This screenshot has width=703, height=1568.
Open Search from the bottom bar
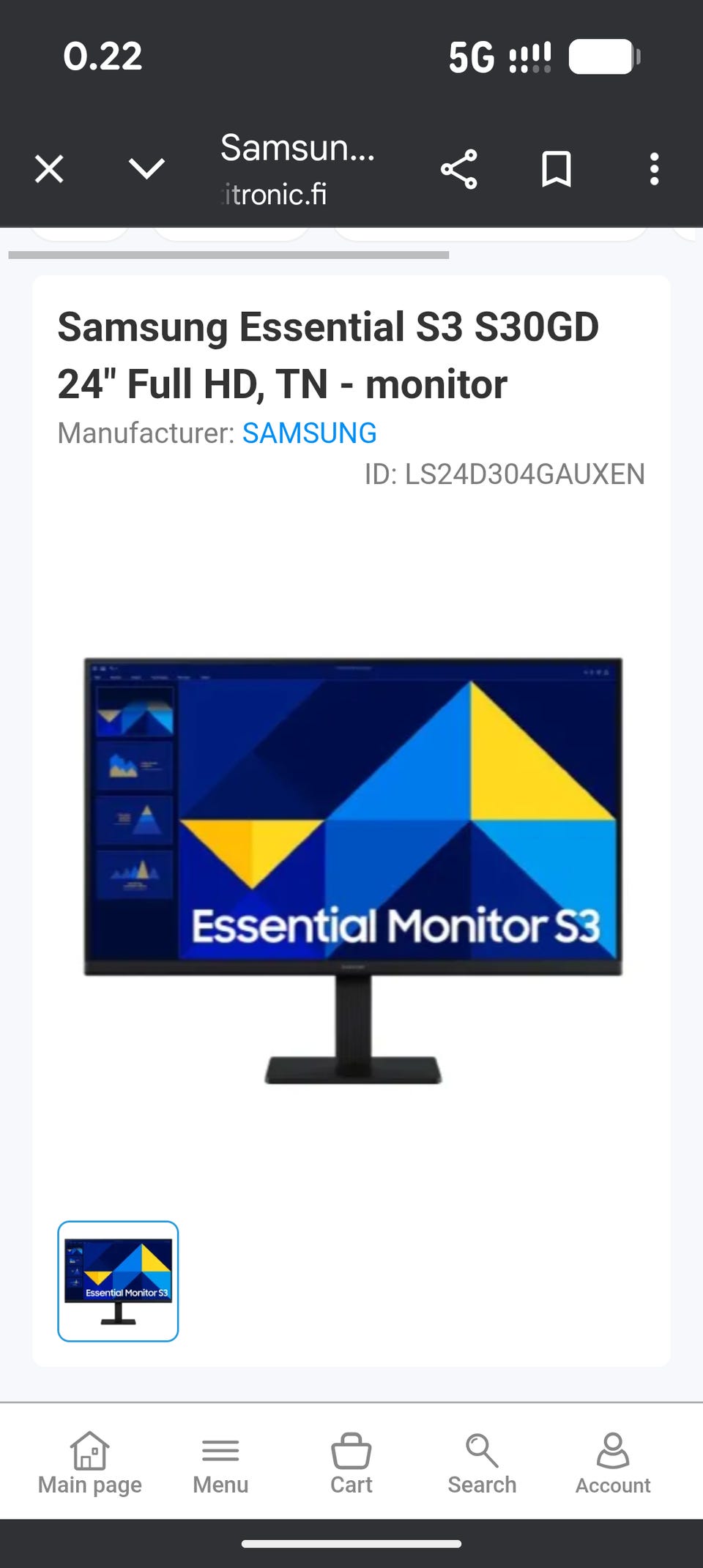coord(482,1464)
